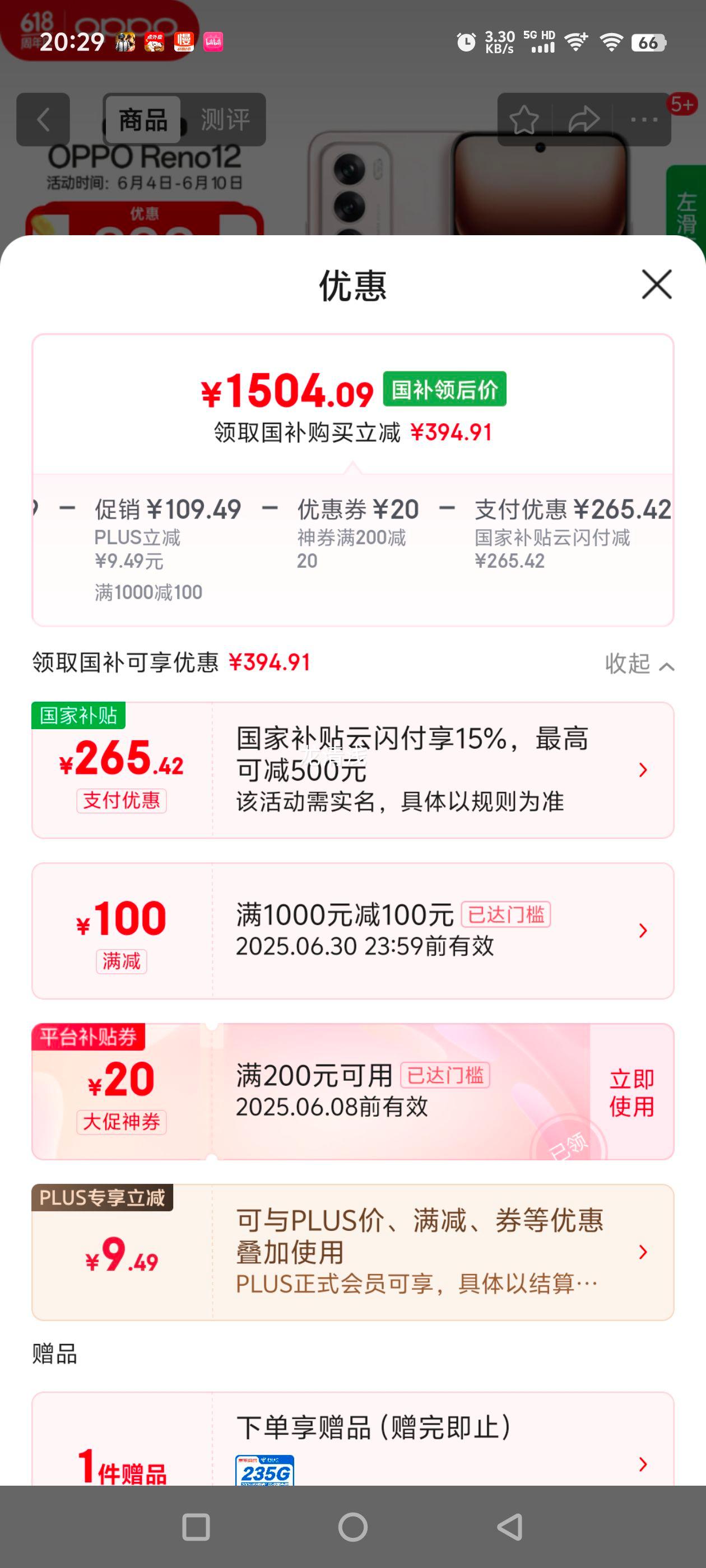Navigate back with the top-left arrow

43,118
